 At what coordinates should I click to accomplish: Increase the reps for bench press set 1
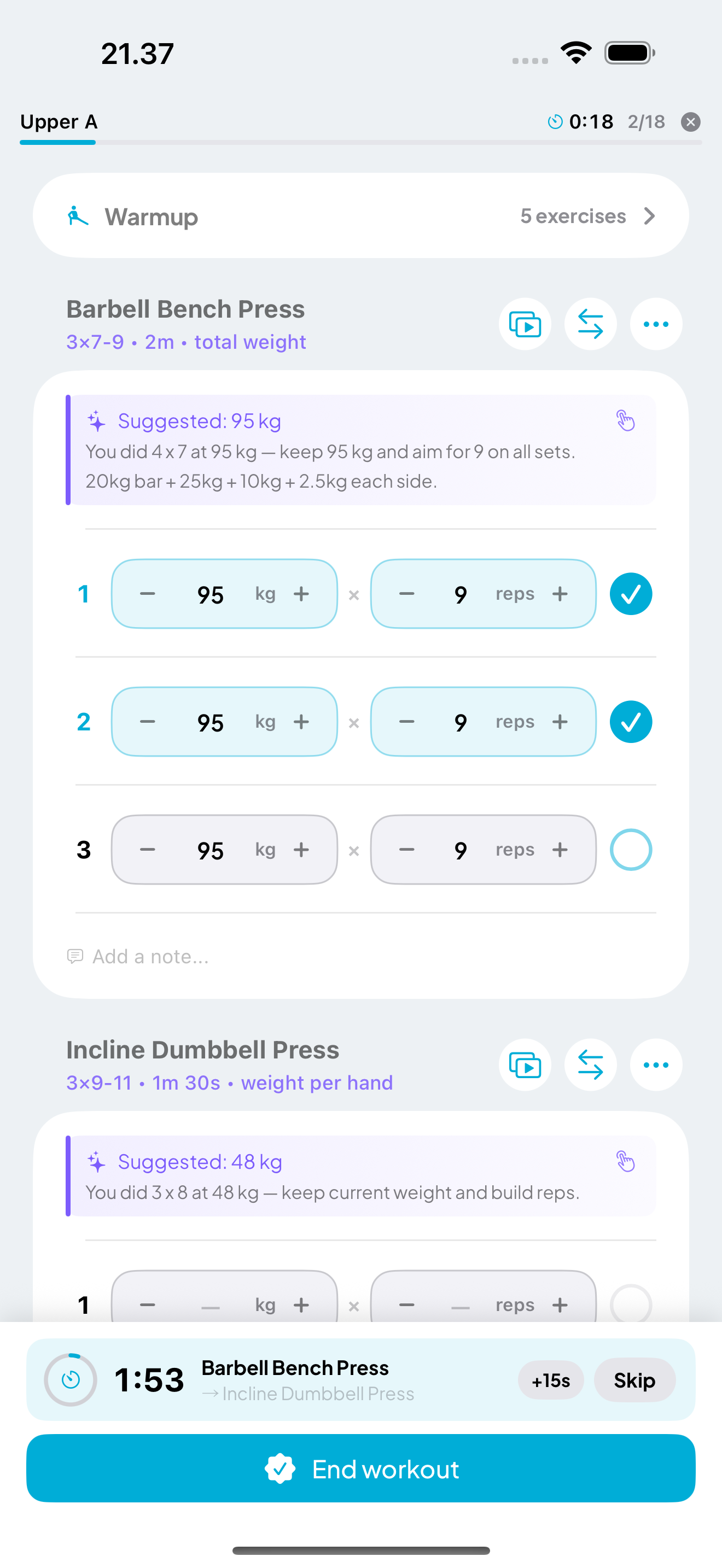tap(560, 594)
